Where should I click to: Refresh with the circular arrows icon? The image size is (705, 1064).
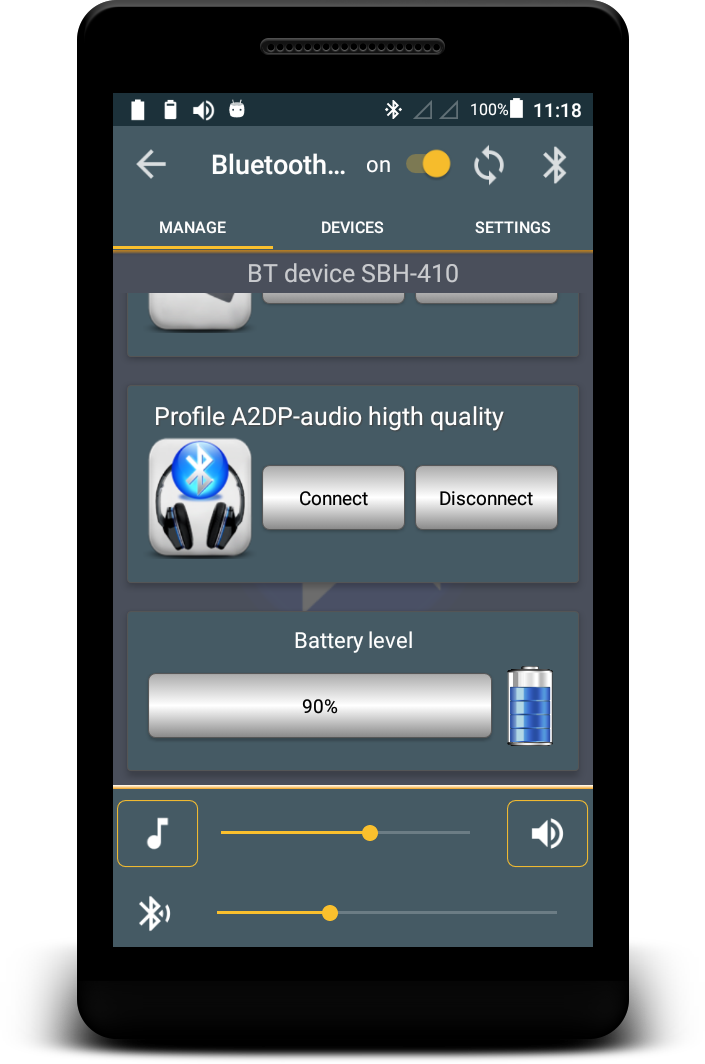pyautogui.click(x=489, y=165)
